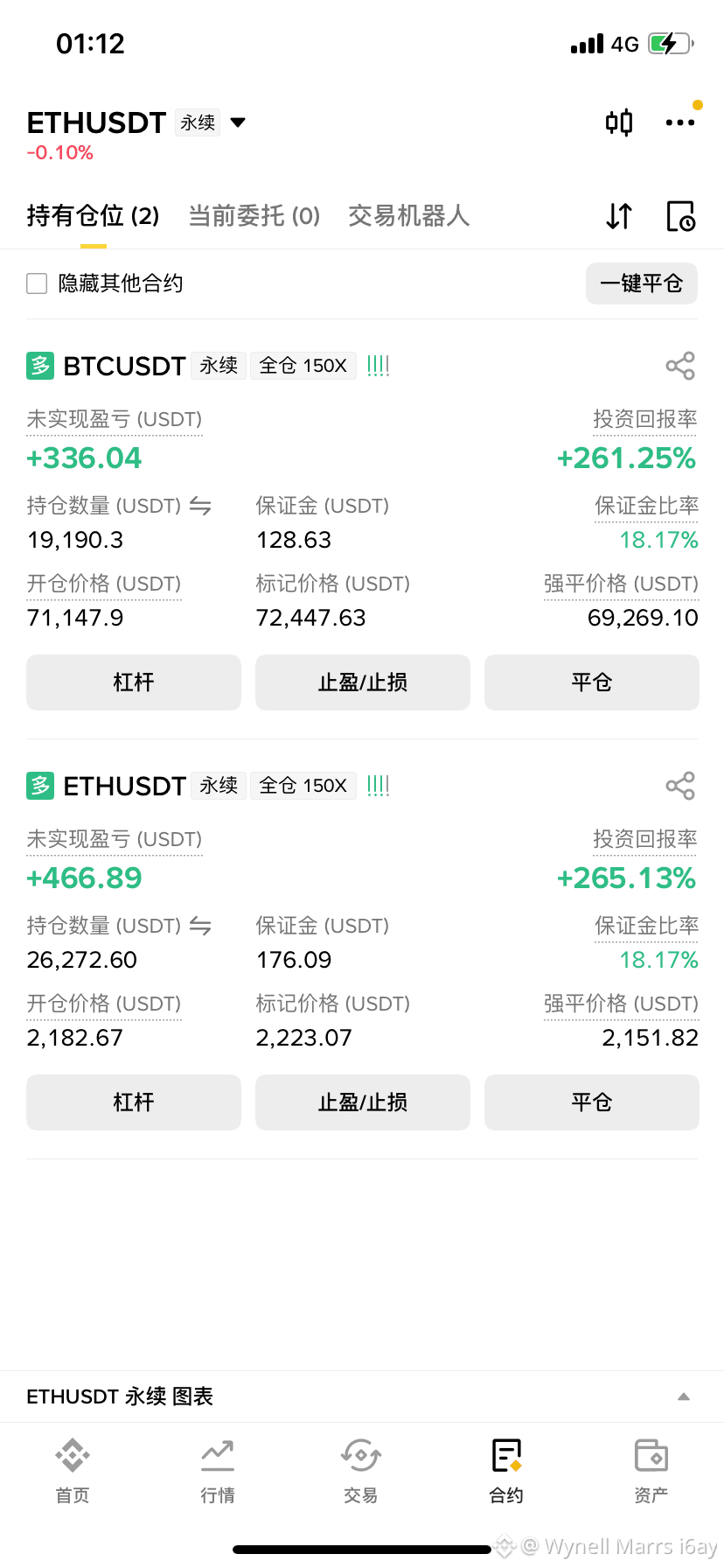
Task: Share the ETHUSDT position
Action: pyautogui.click(x=680, y=786)
